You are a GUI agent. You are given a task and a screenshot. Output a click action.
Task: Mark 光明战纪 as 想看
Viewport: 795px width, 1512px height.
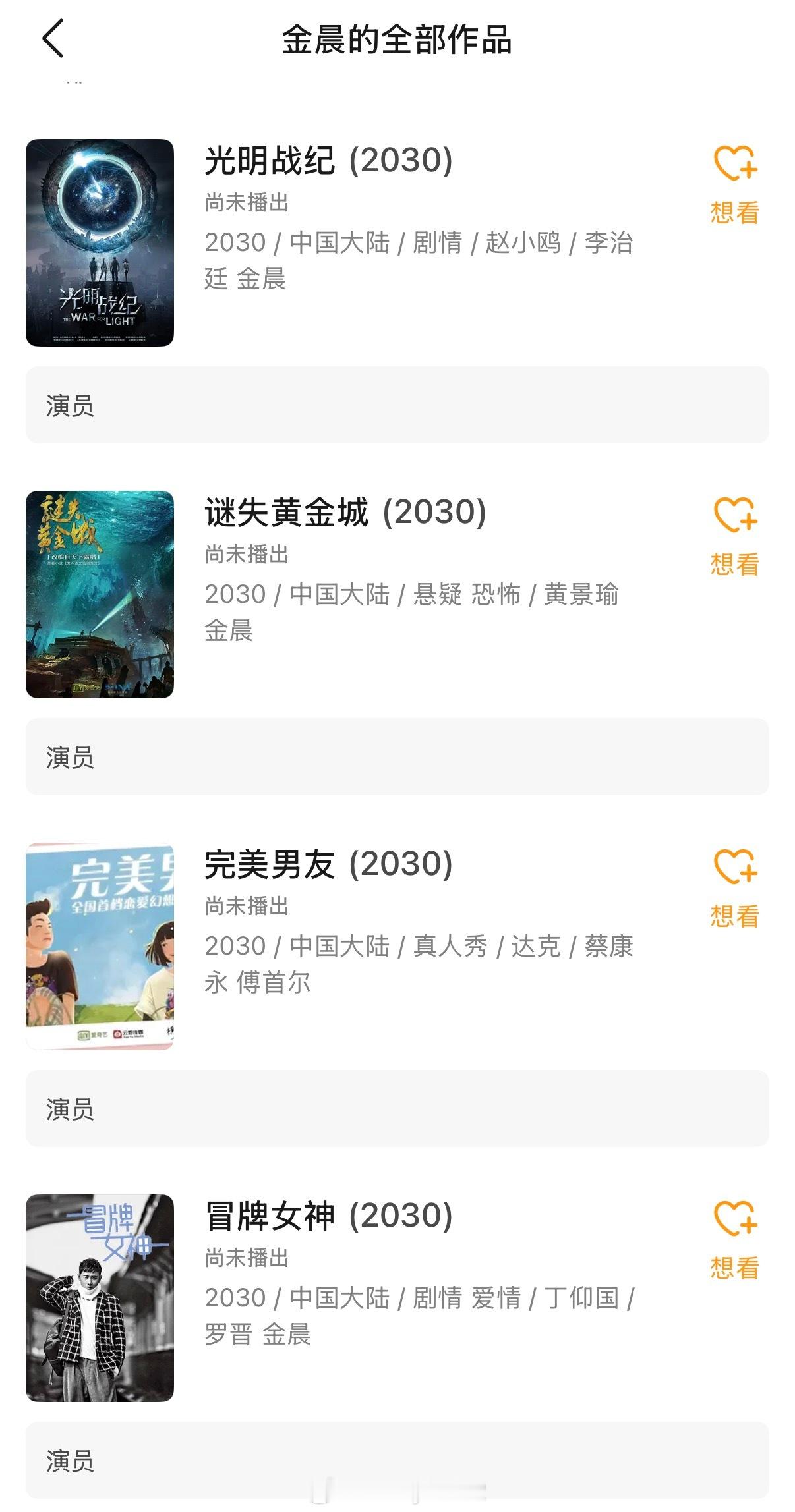coord(734,183)
